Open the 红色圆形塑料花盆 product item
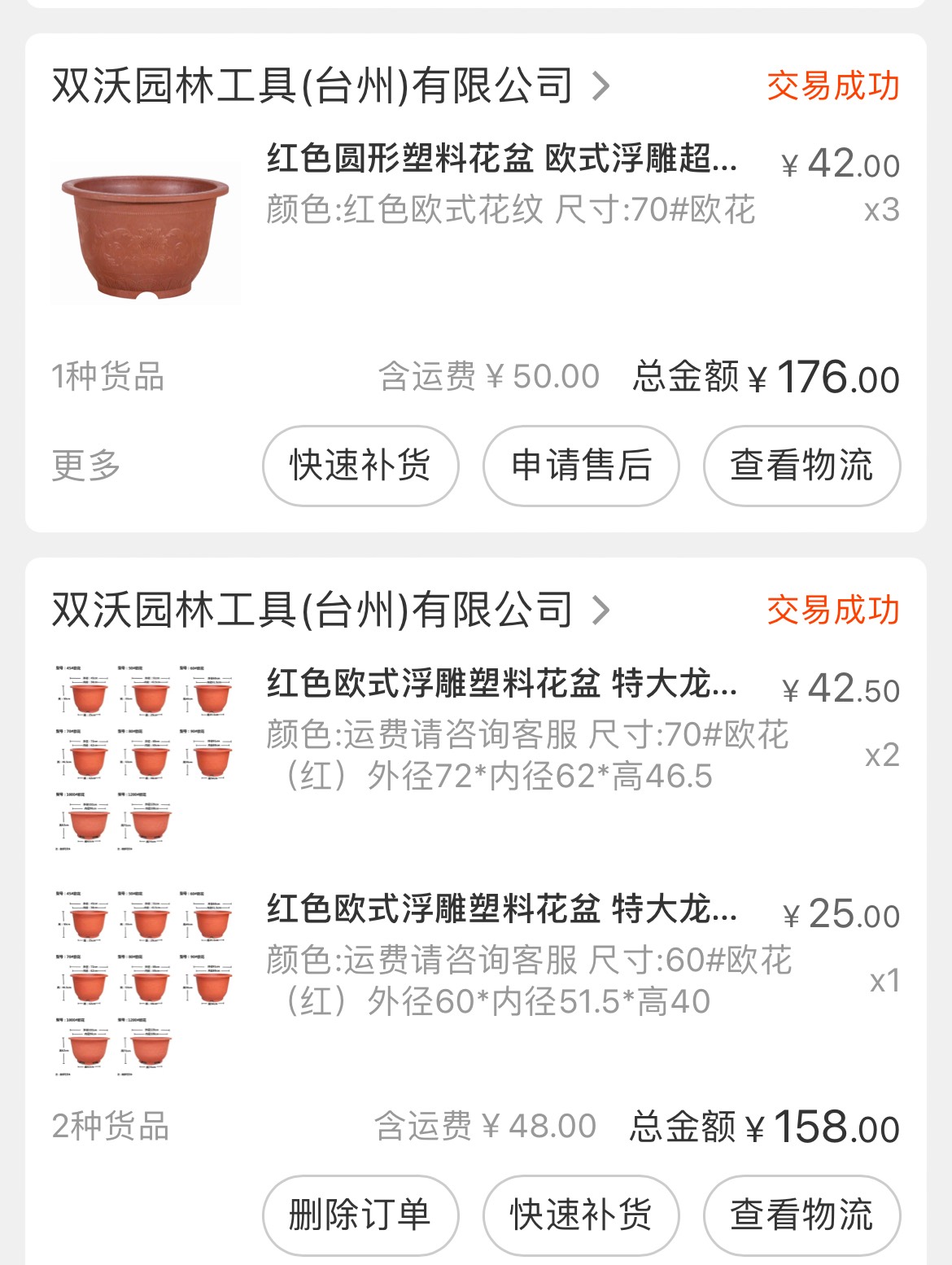Image resolution: width=952 pixels, height=1265 pixels. tap(500, 160)
